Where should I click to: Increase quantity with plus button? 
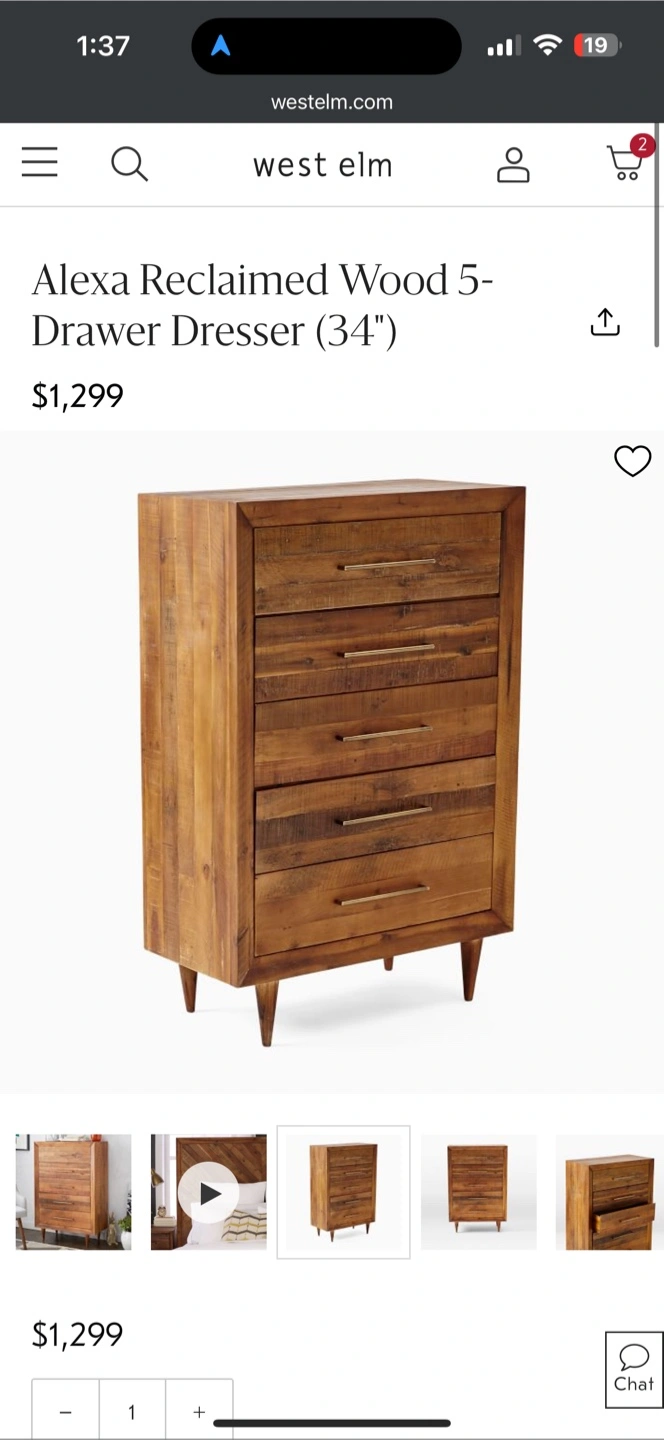point(199,1412)
